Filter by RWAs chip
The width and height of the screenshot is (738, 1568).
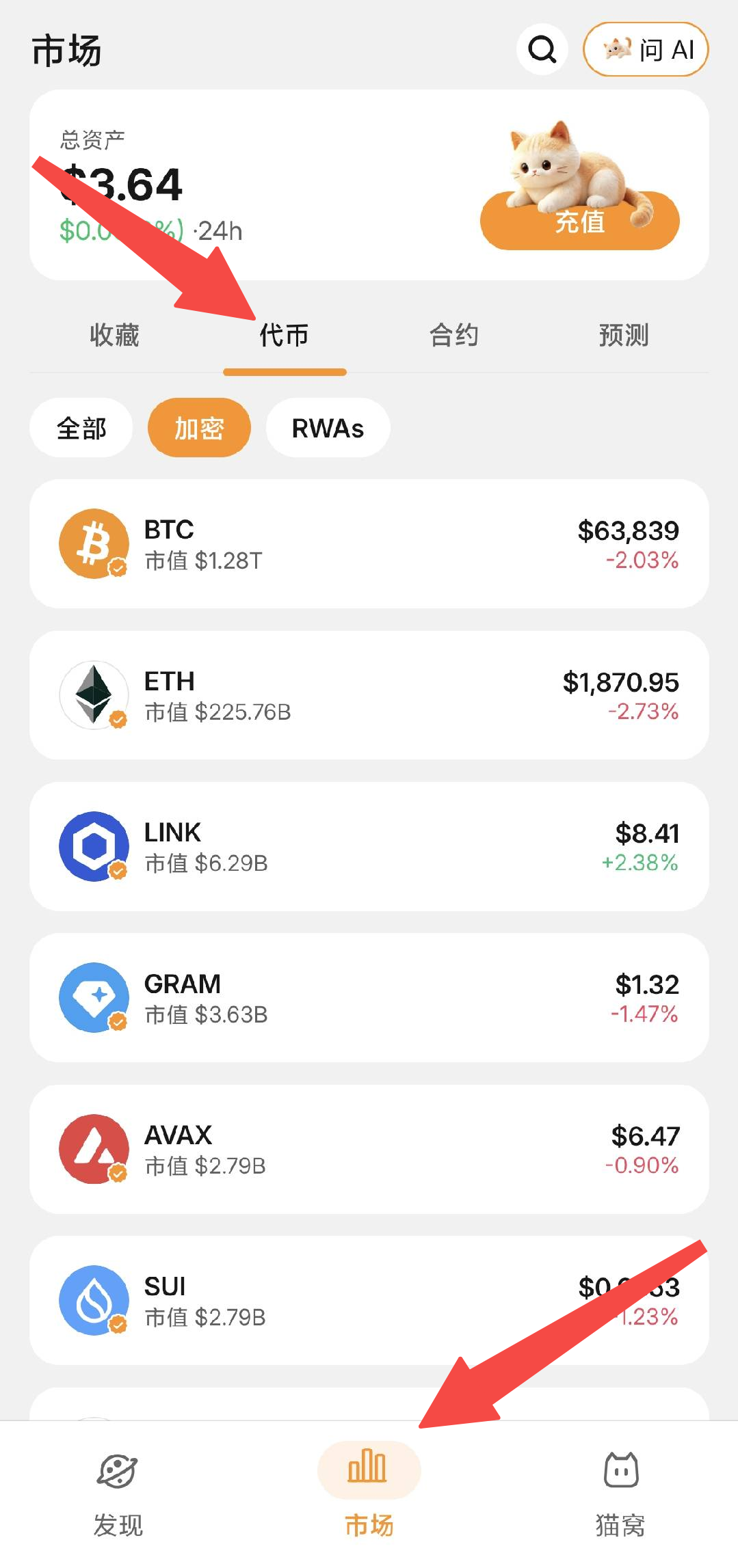(328, 428)
